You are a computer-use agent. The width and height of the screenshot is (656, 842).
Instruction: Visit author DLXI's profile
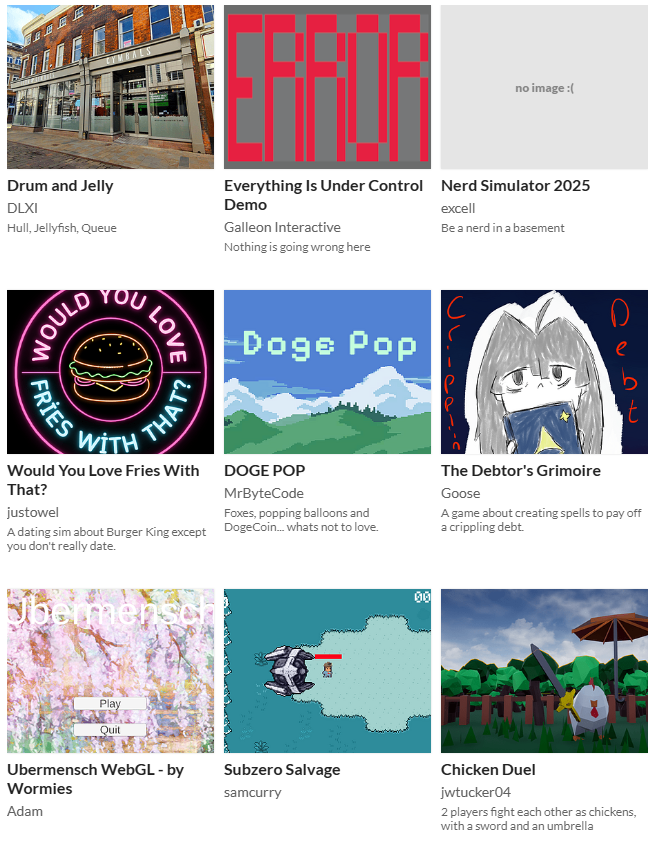coord(22,208)
